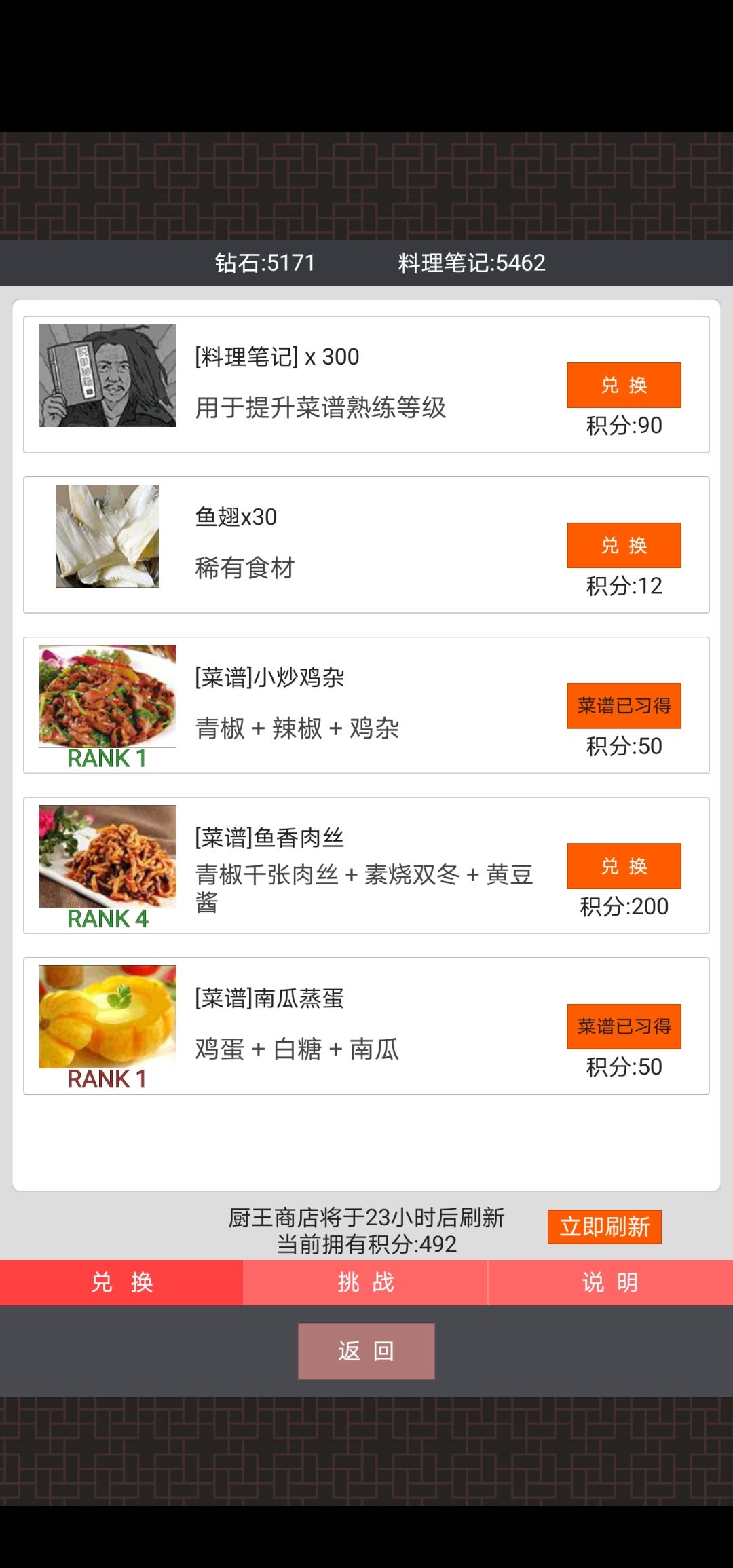Image resolution: width=733 pixels, height=1568 pixels.
Task: Redeem the 料理笔记 x 300 item
Action: click(x=624, y=385)
